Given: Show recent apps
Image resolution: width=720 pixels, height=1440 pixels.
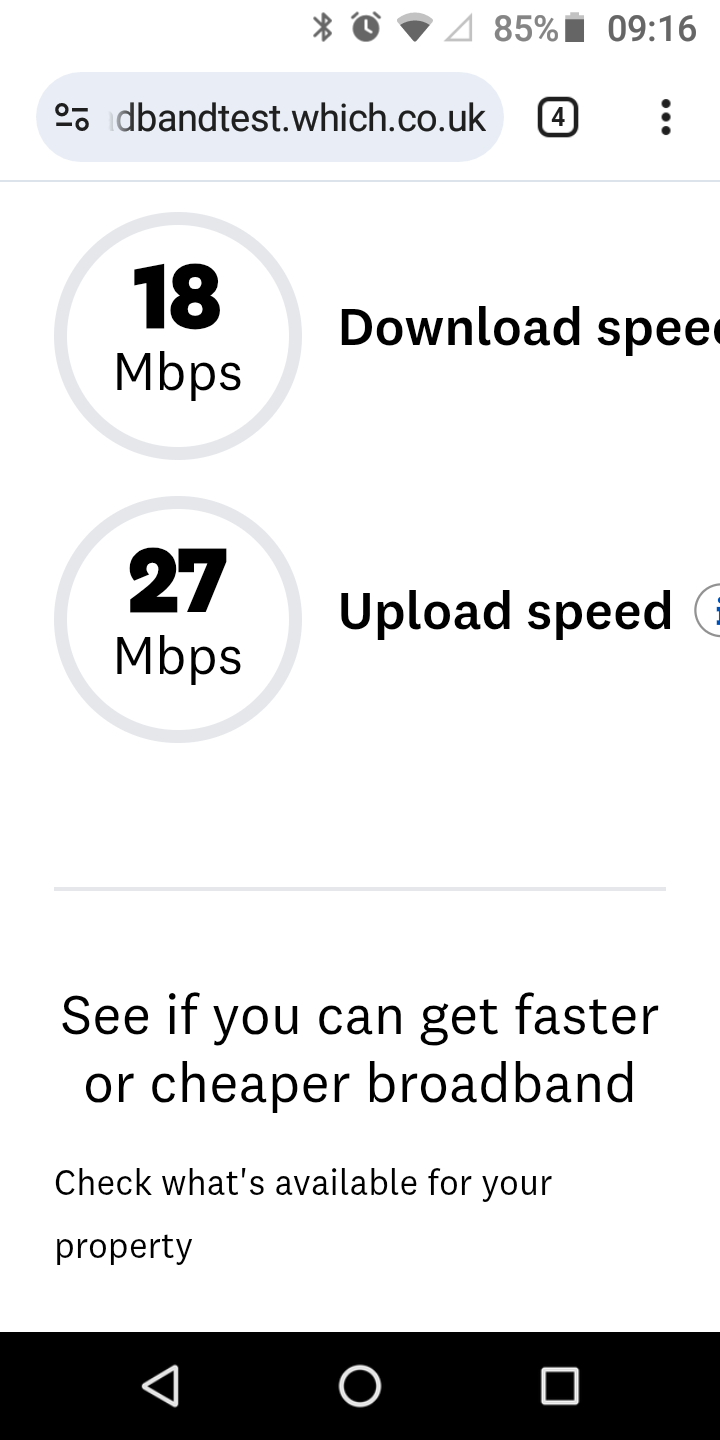Looking at the screenshot, I should click(560, 1386).
